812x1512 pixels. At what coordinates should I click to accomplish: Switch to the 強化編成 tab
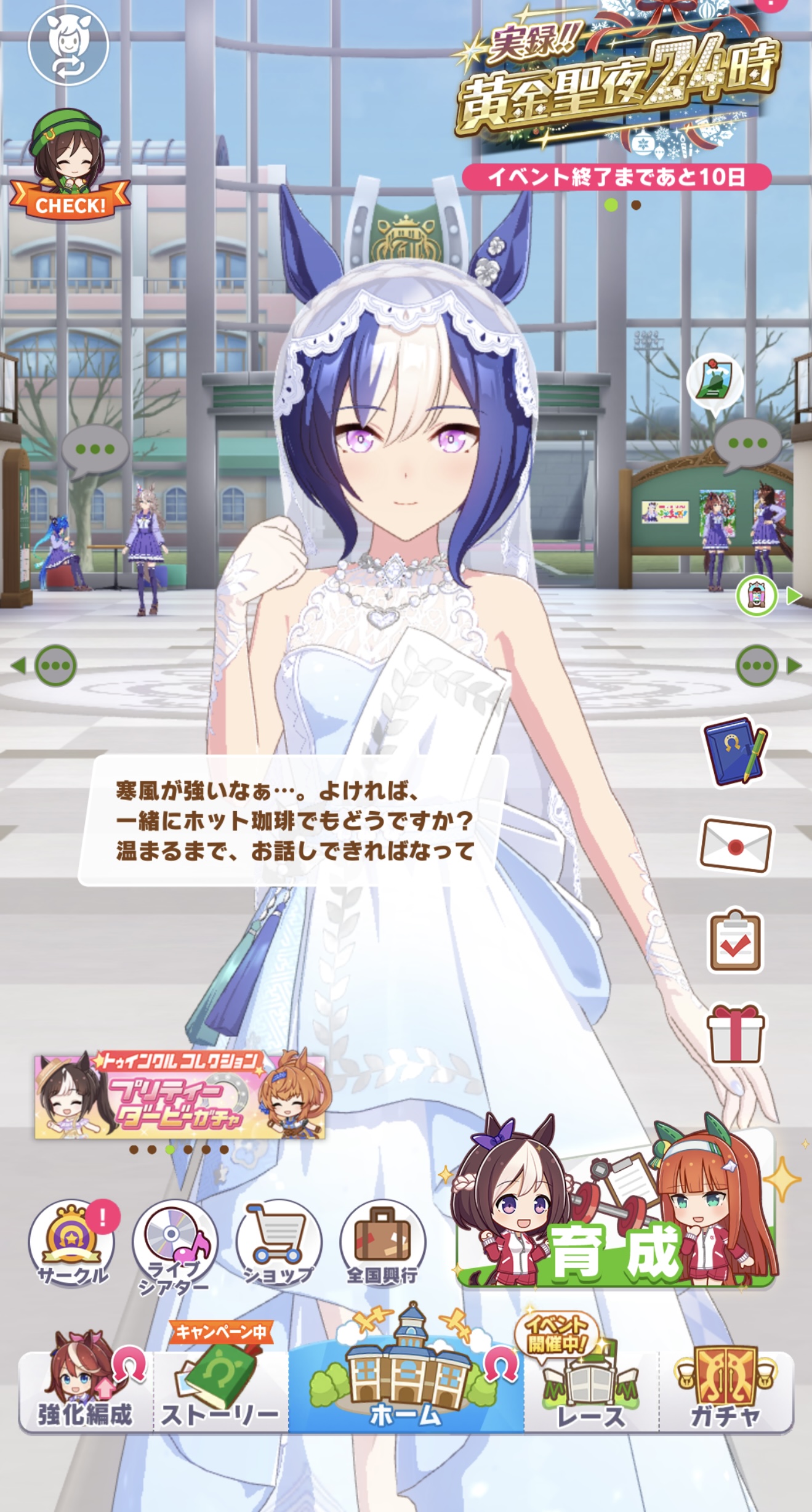pos(86,1392)
